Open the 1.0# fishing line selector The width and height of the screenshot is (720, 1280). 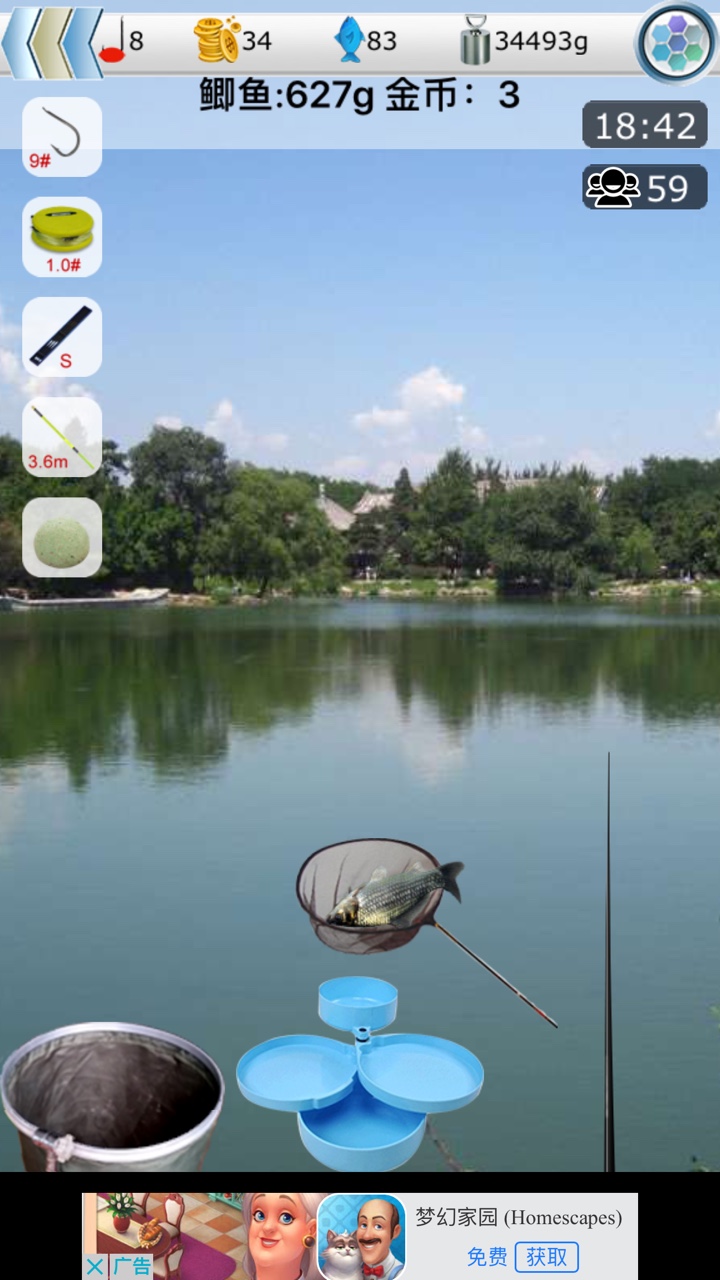[x=62, y=237]
